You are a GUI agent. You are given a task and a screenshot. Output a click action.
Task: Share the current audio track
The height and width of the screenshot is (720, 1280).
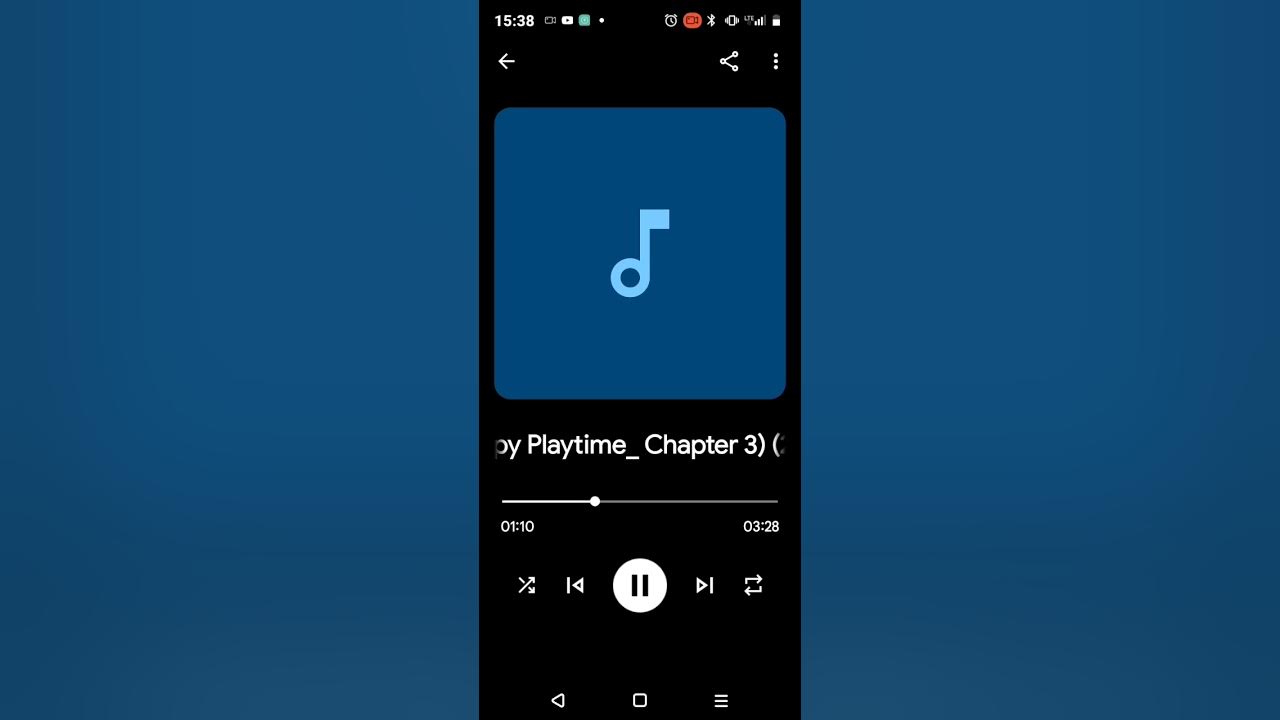pos(729,62)
